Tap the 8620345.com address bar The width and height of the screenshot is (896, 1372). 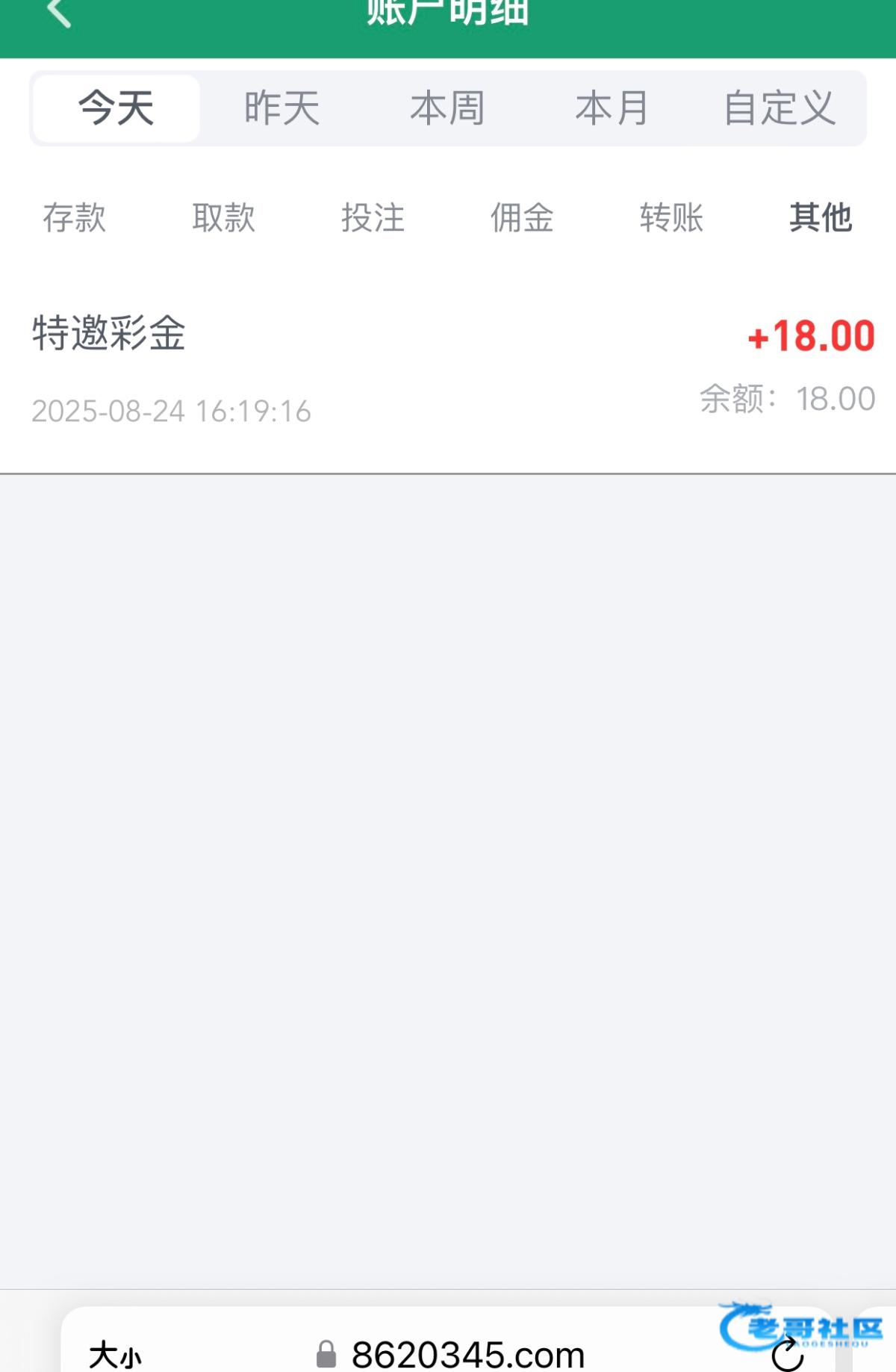pyautogui.click(x=467, y=1354)
